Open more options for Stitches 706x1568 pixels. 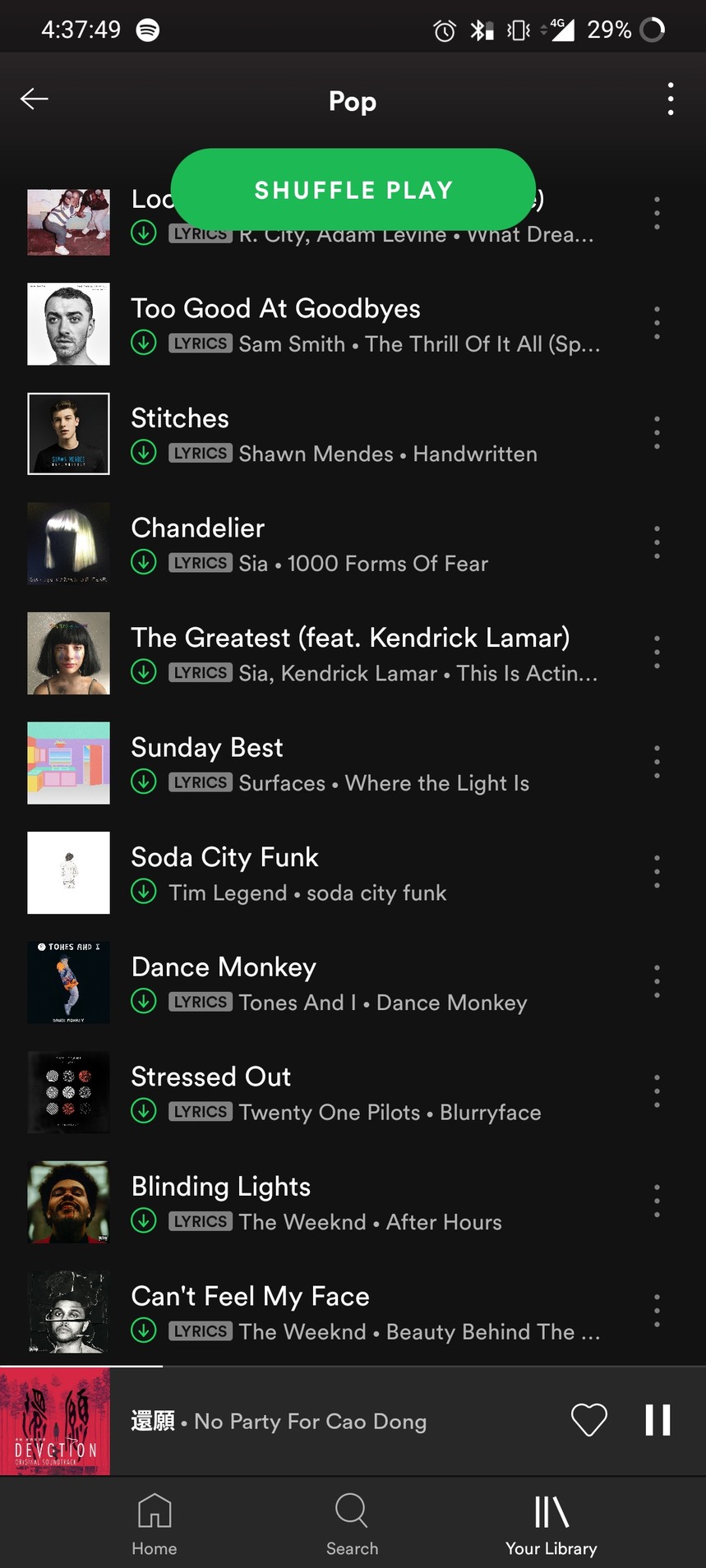tap(657, 433)
